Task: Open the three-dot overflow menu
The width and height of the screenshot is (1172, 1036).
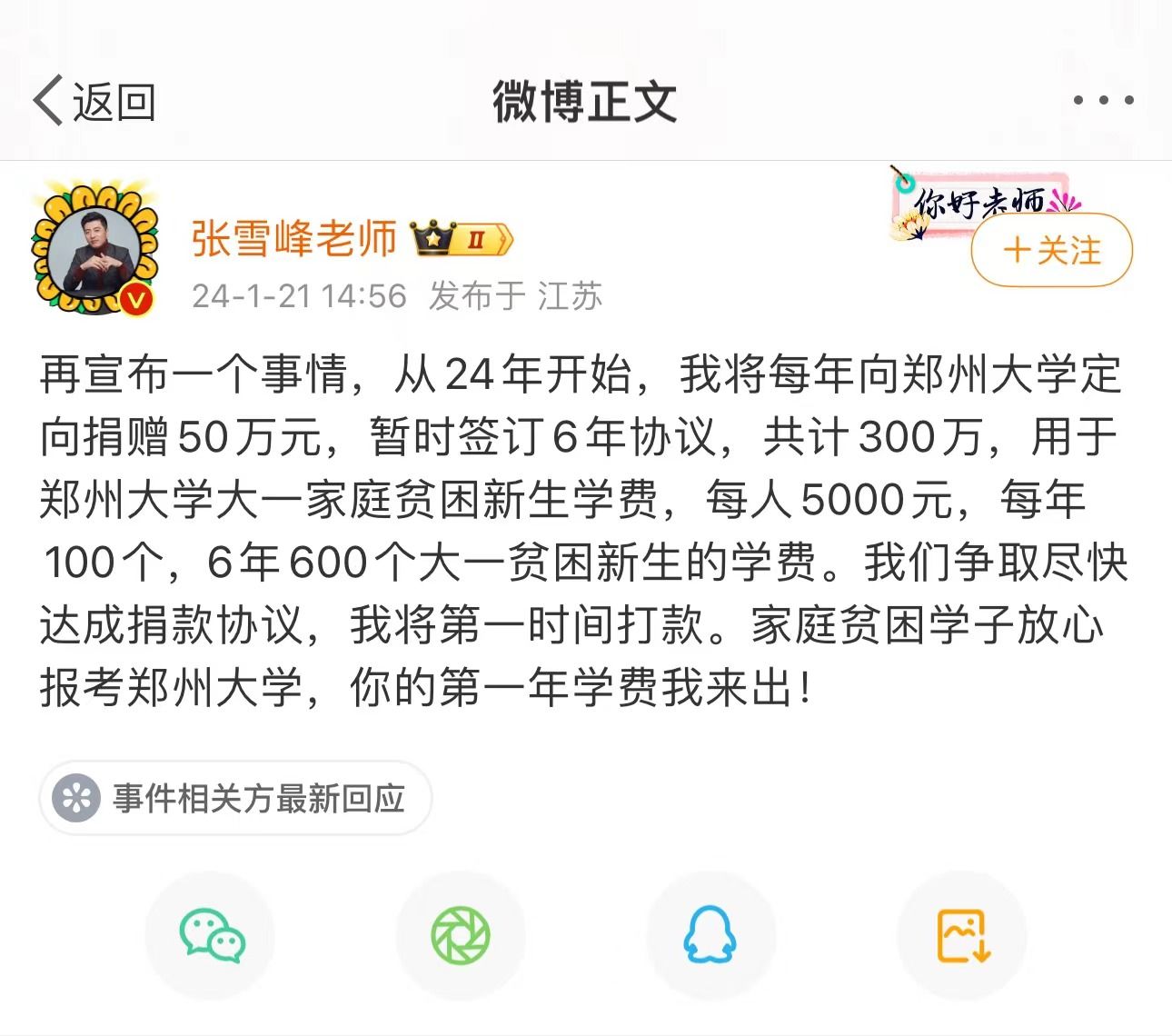Action: click(1103, 101)
